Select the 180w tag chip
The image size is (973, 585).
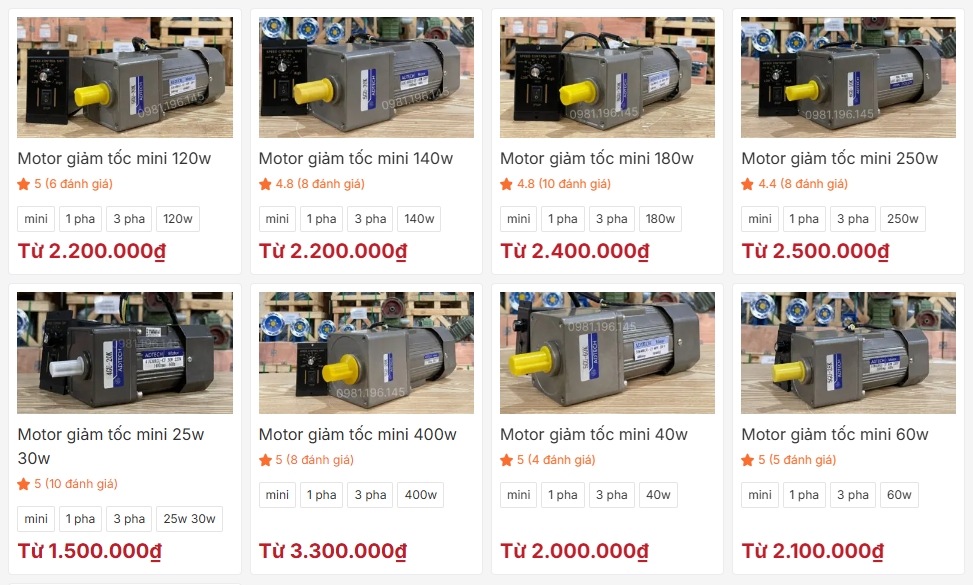click(x=660, y=219)
